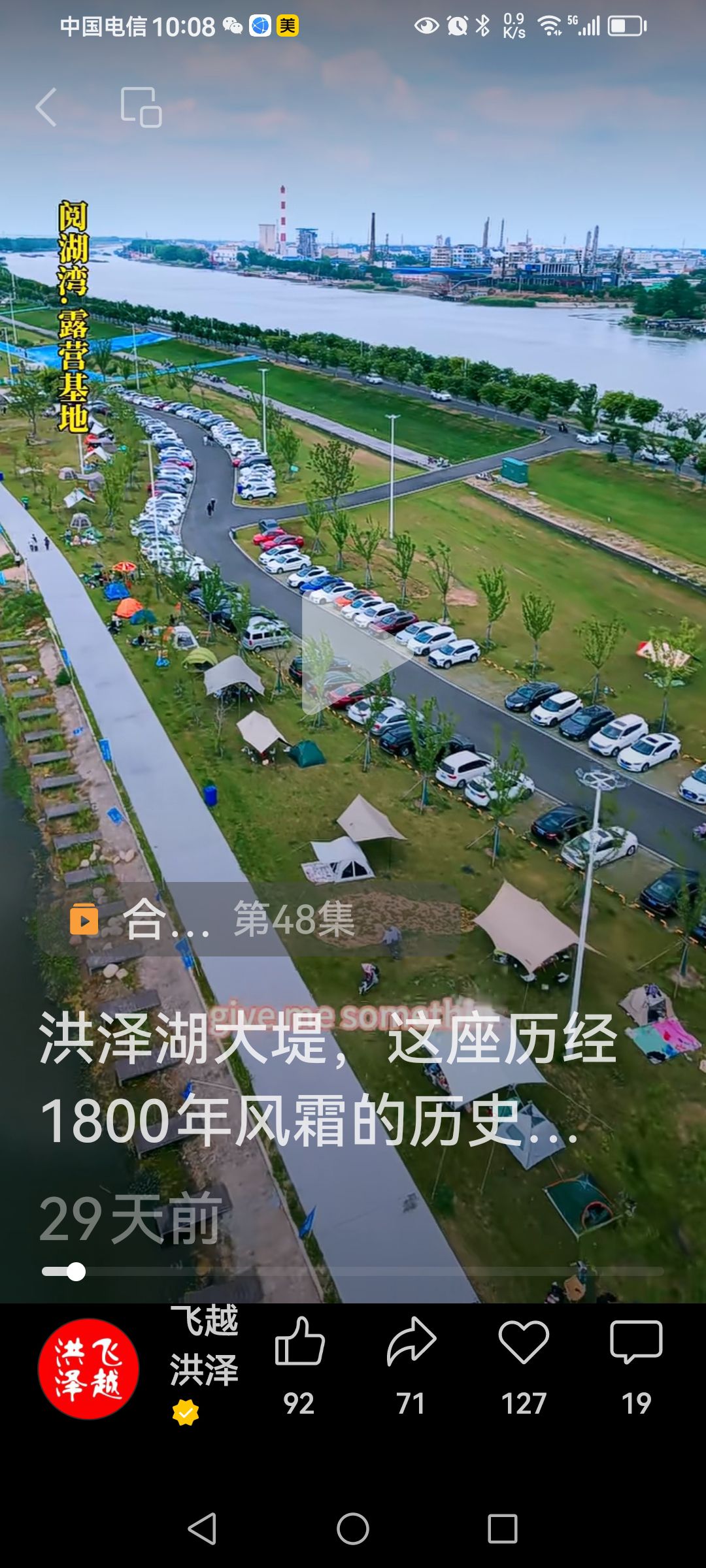Open the 飞越洪泽 account name
The image size is (706, 1568).
click(x=204, y=1345)
